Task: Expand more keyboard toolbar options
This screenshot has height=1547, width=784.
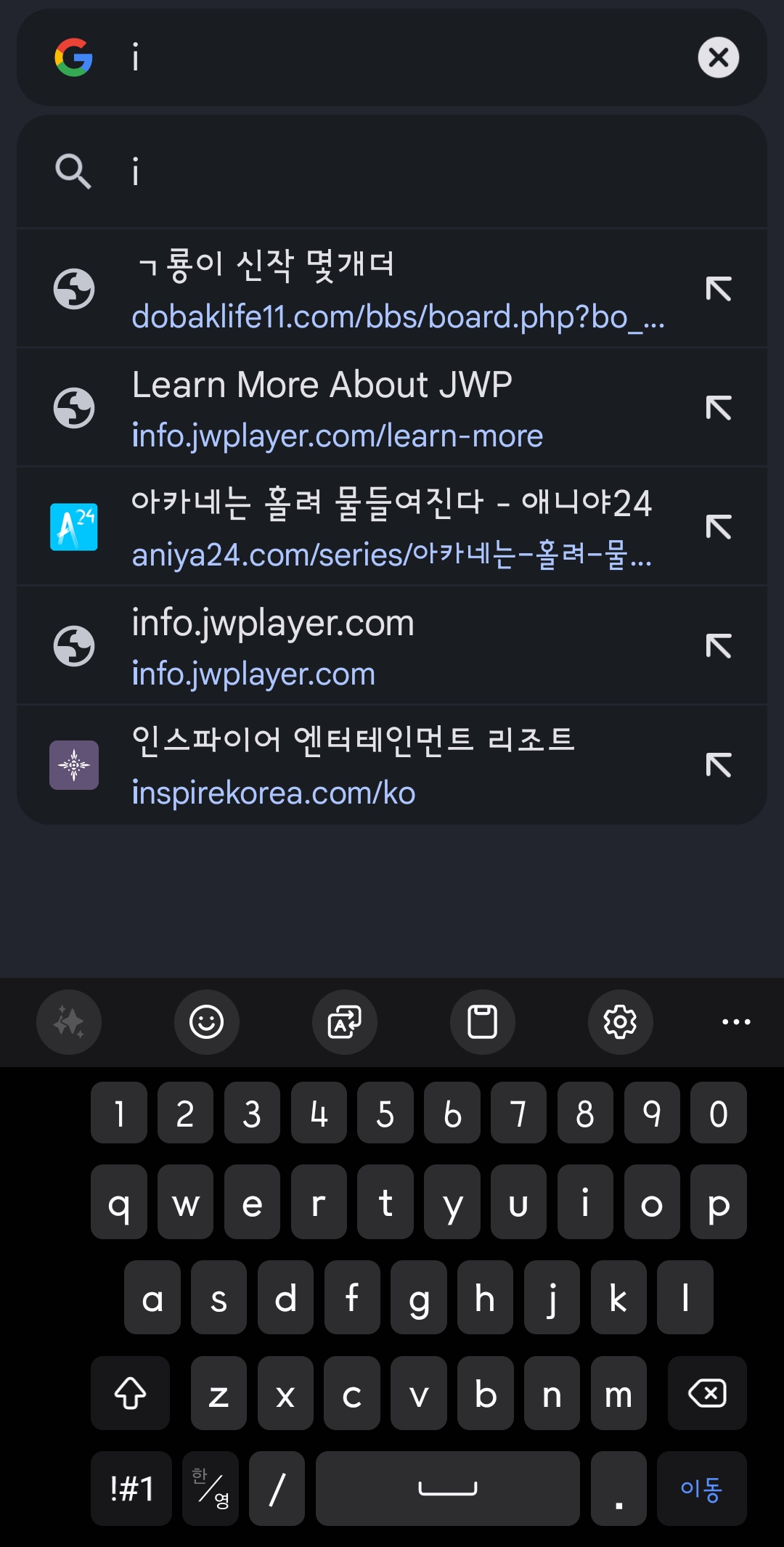Action: (x=736, y=1022)
